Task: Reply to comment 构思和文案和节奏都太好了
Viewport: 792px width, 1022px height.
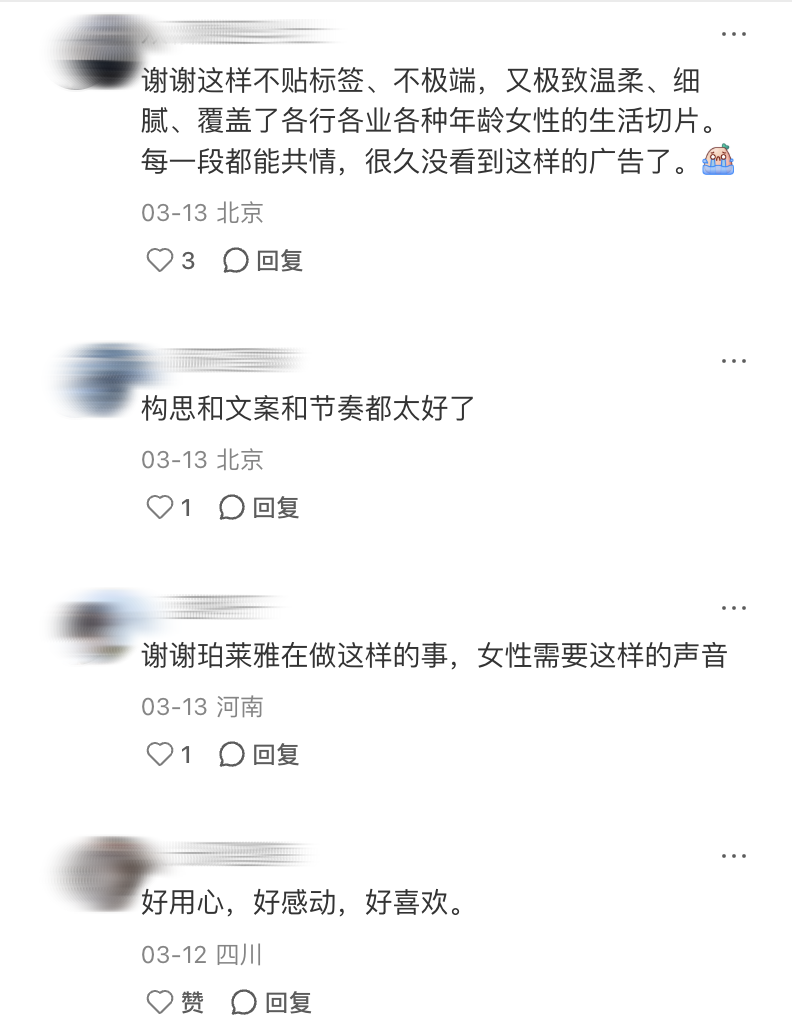Action: tap(260, 508)
